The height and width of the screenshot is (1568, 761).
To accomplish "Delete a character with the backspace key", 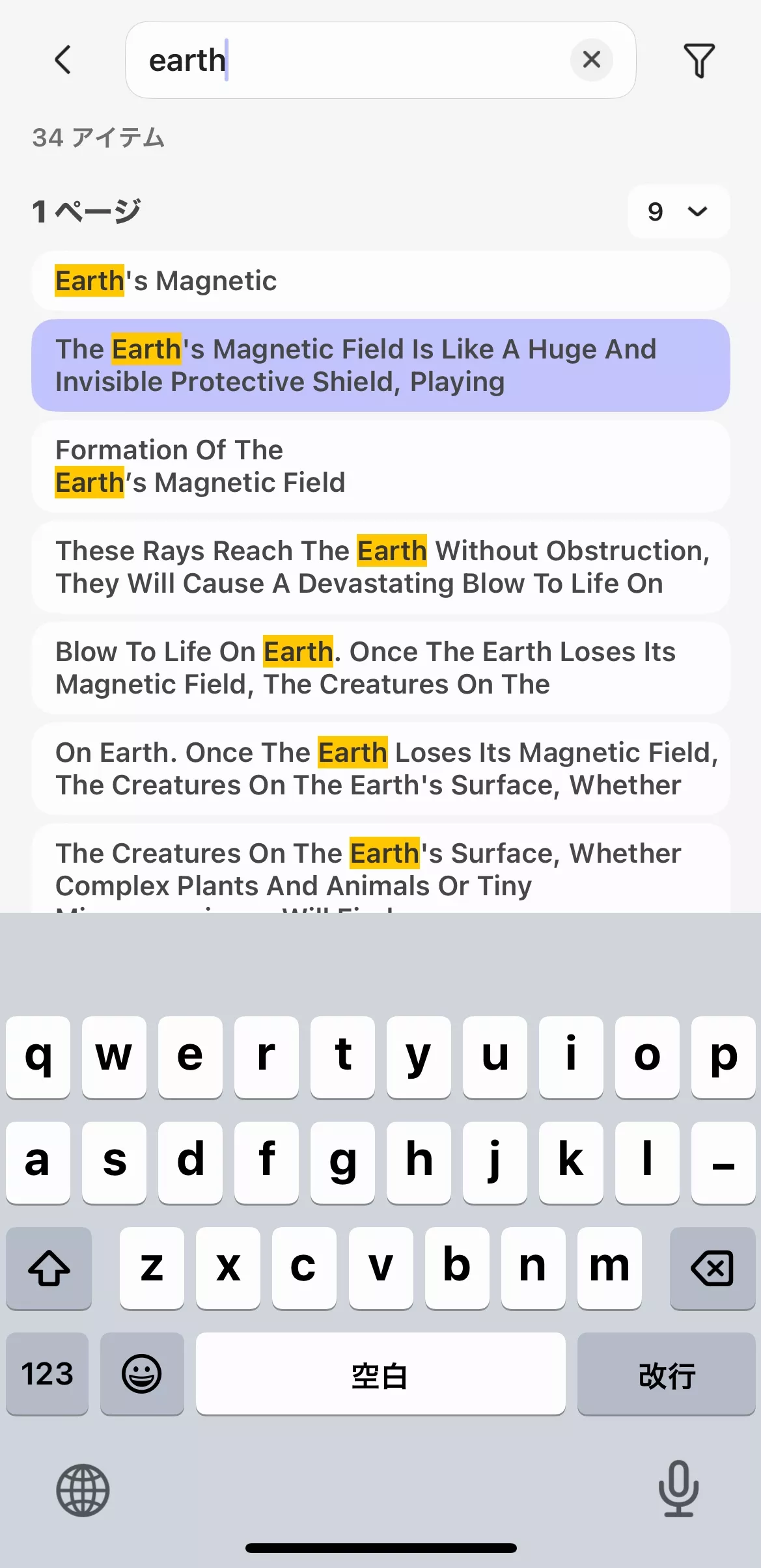I will (x=712, y=1267).
